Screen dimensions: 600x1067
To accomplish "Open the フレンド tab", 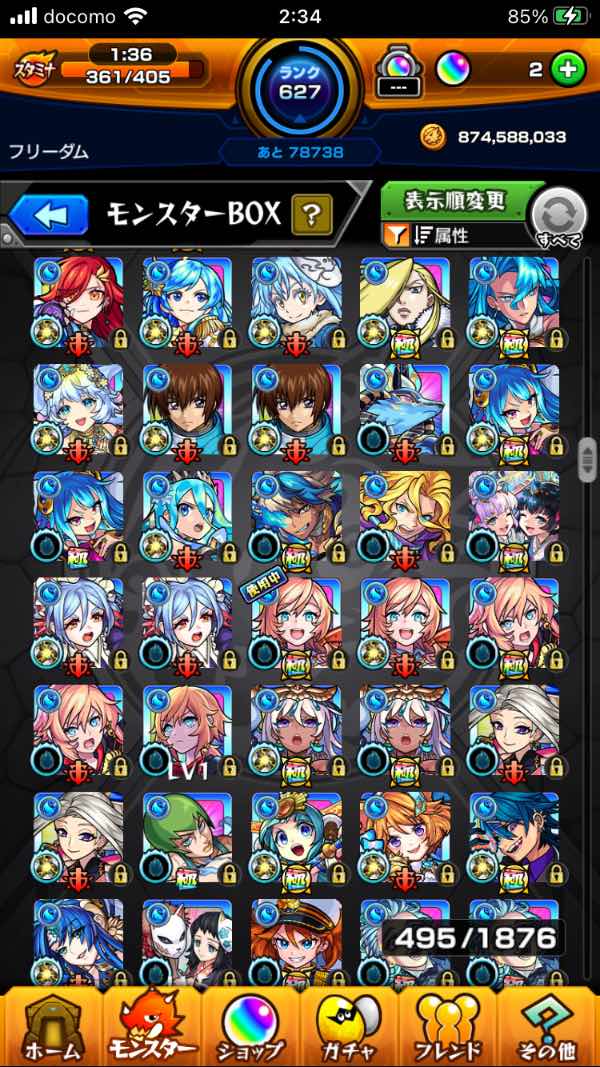I will coord(448,1025).
